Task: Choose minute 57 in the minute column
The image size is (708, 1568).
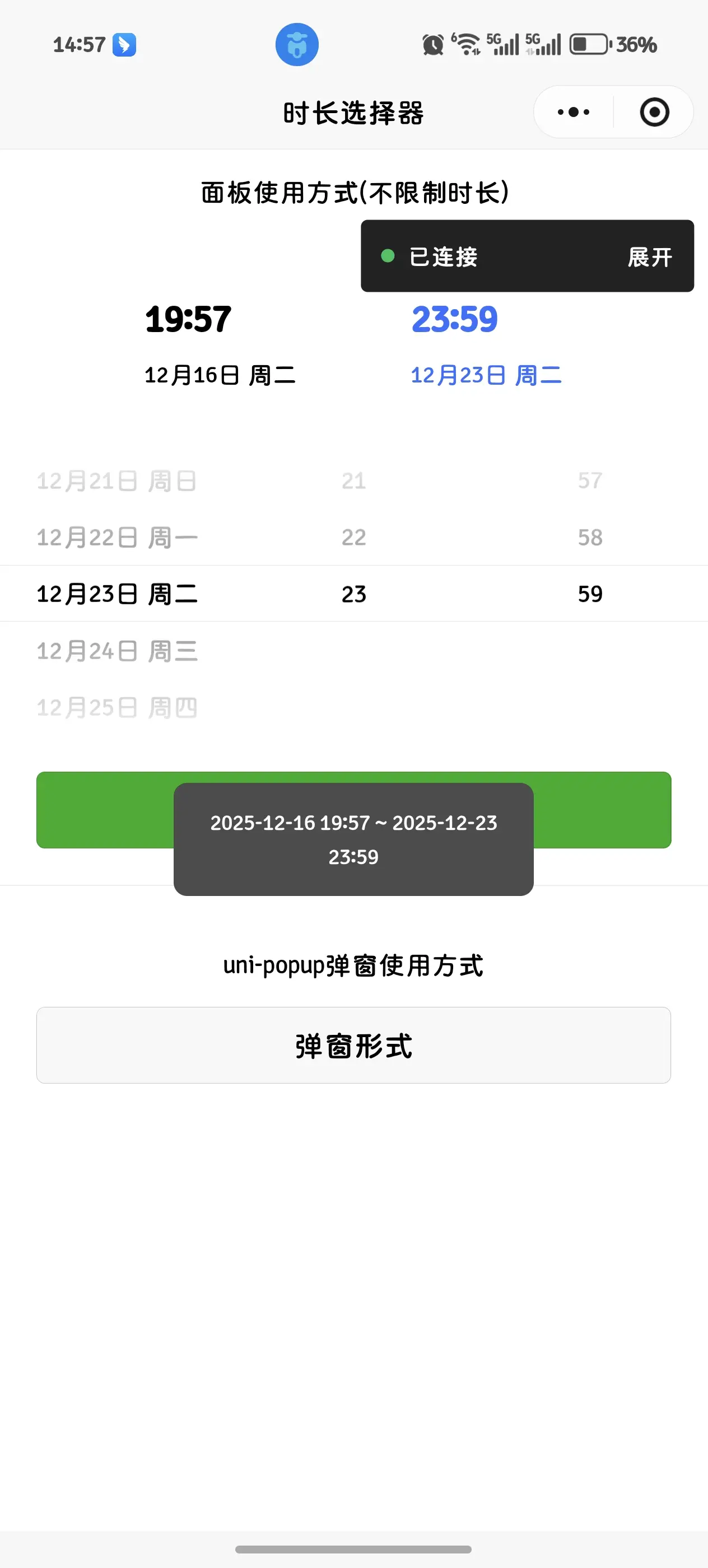Action: click(590, 481)
